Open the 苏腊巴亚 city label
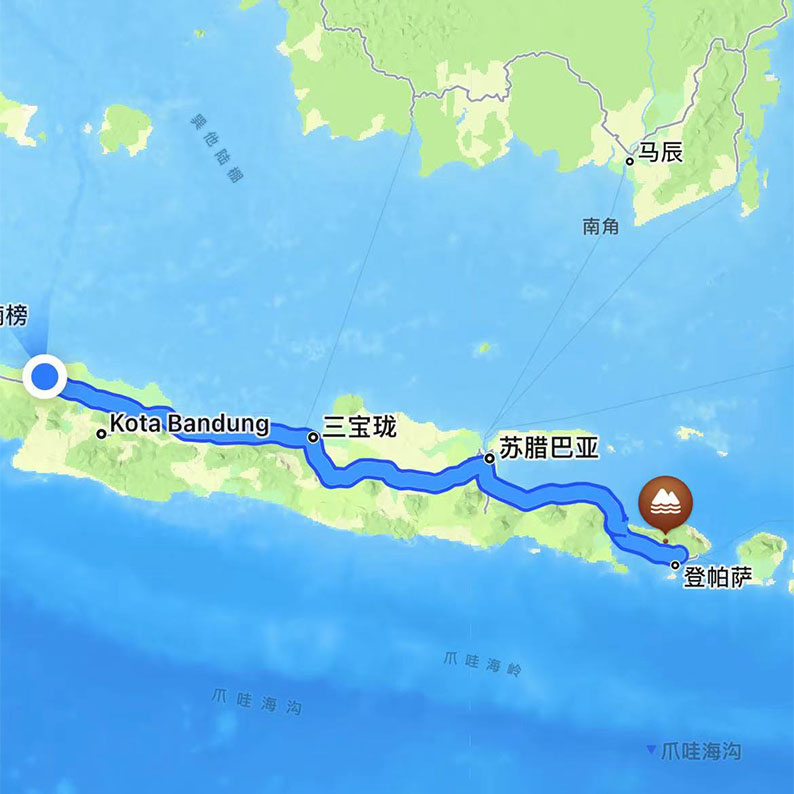 (548, 449)
